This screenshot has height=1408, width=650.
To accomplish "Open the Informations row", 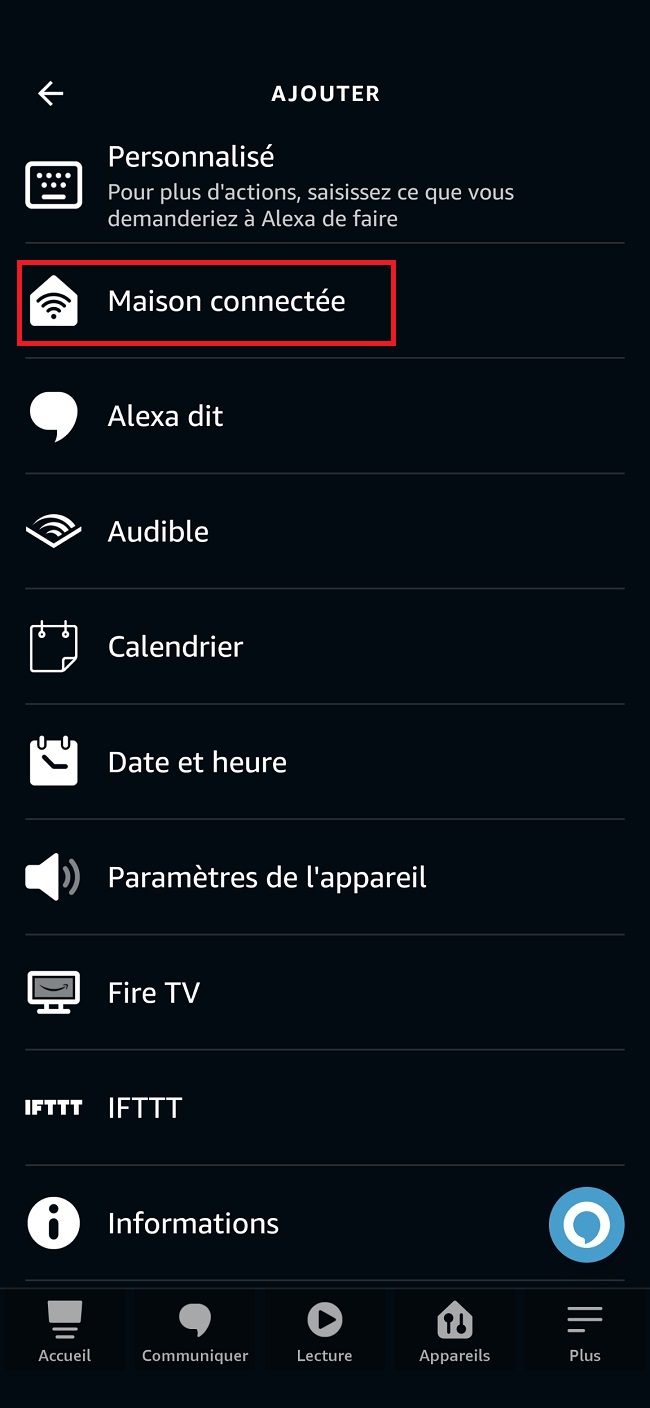I will [193, 1223].
